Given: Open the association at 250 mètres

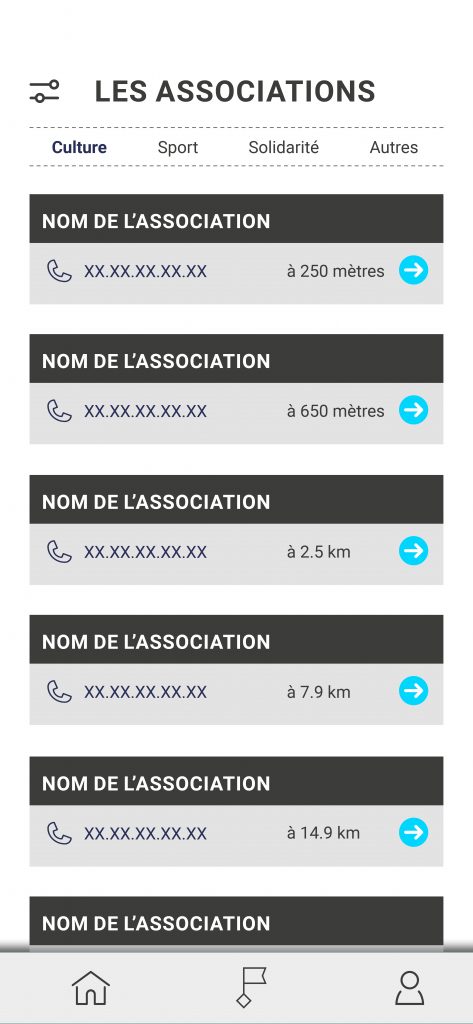Looking at the screenshot, I should pos(414,270).
